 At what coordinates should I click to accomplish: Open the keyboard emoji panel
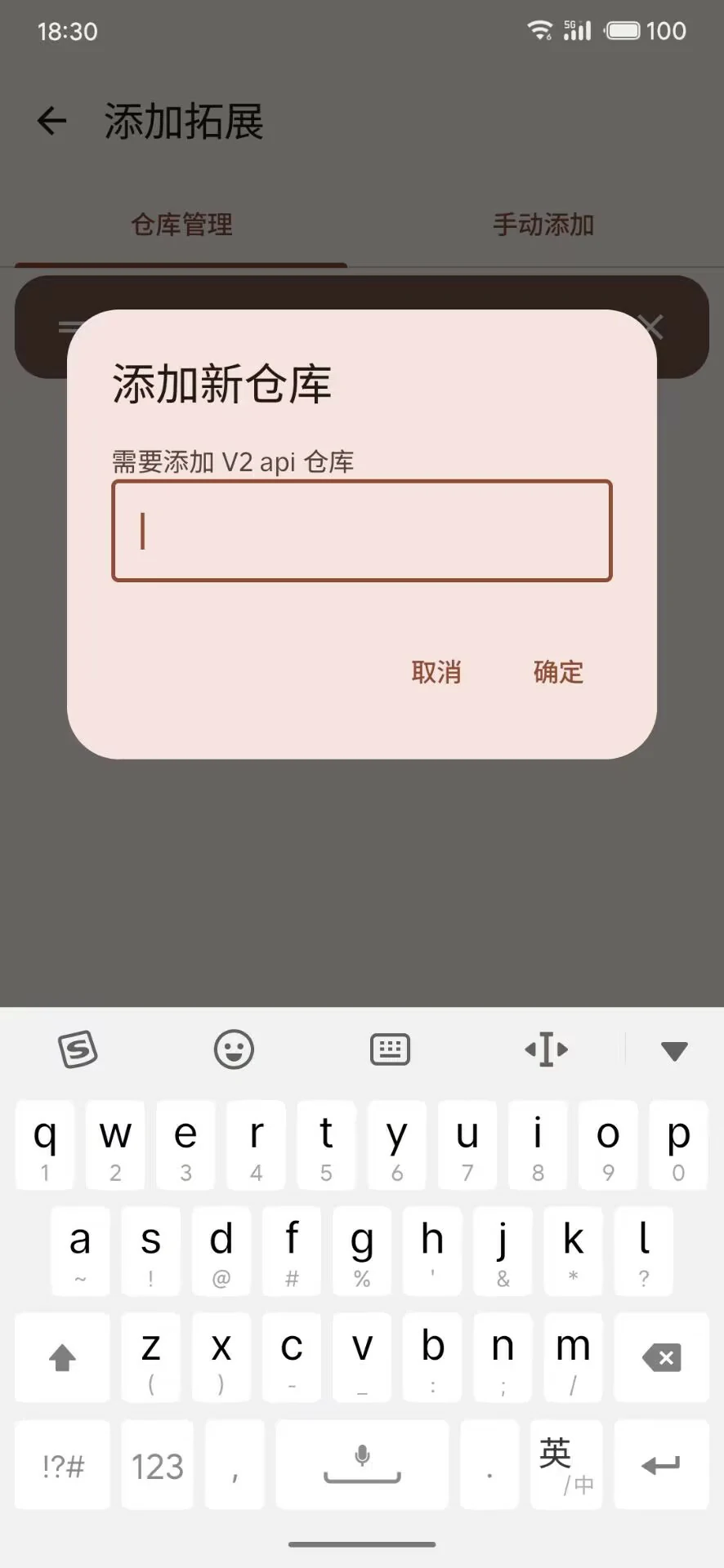[x=235, y=1049]
